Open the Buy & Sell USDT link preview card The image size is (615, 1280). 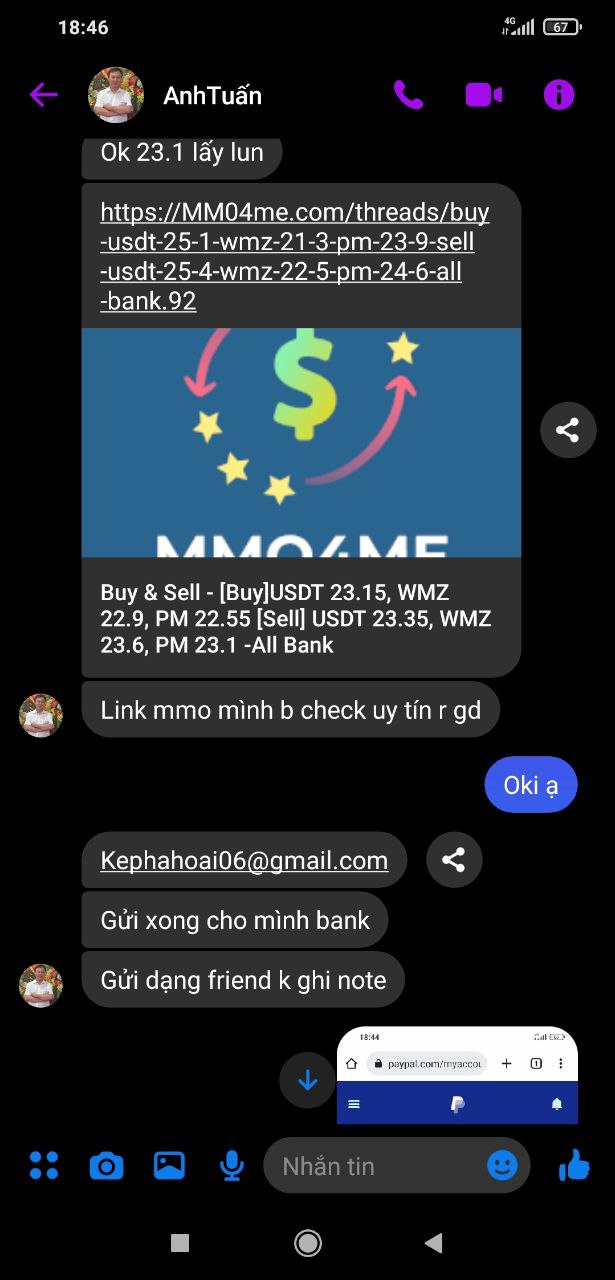coord(300,618)
